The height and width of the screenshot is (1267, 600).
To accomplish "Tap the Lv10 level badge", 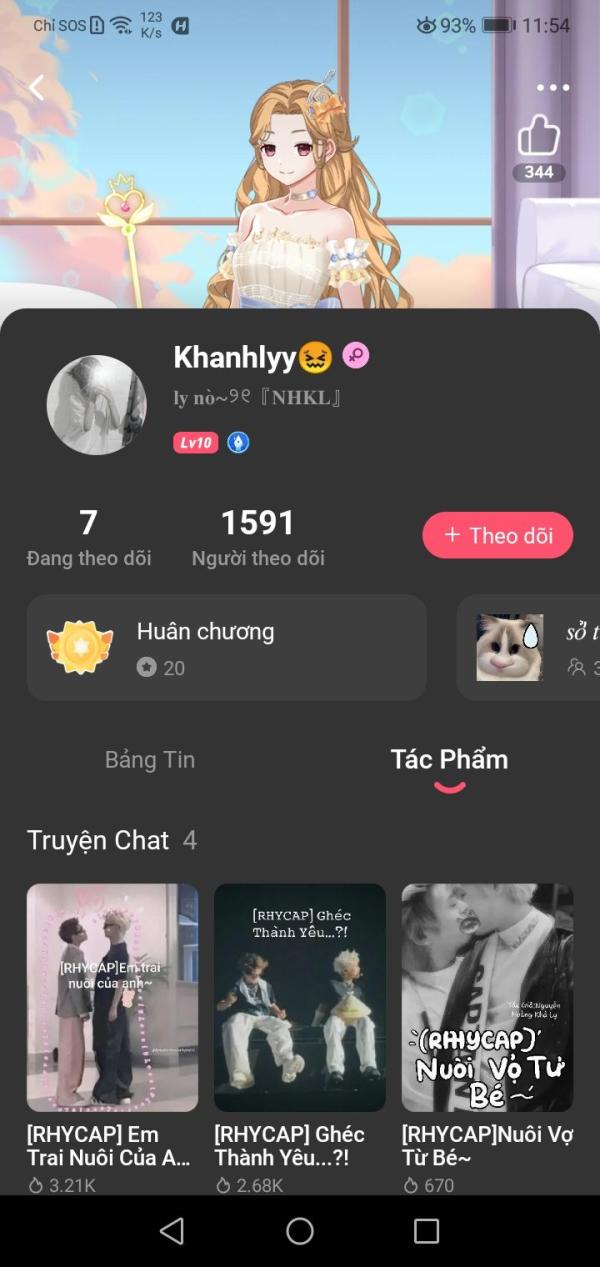I will click(x=196, y=442).
